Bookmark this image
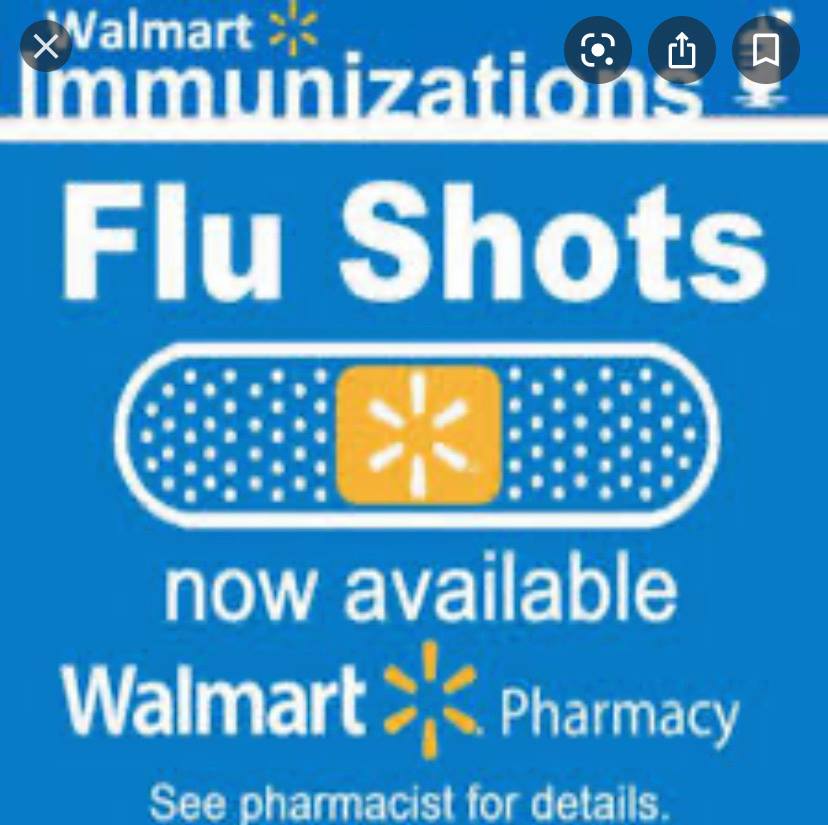 (766, 50)
